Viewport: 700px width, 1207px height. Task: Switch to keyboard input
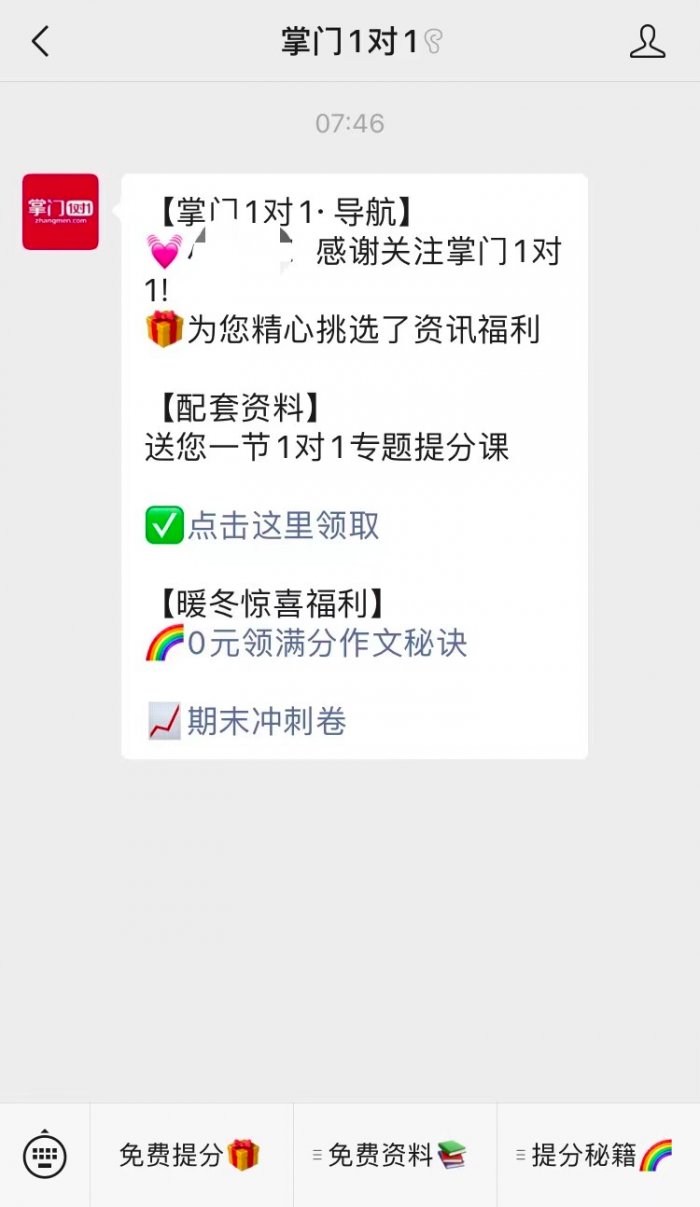(45, 1155)
